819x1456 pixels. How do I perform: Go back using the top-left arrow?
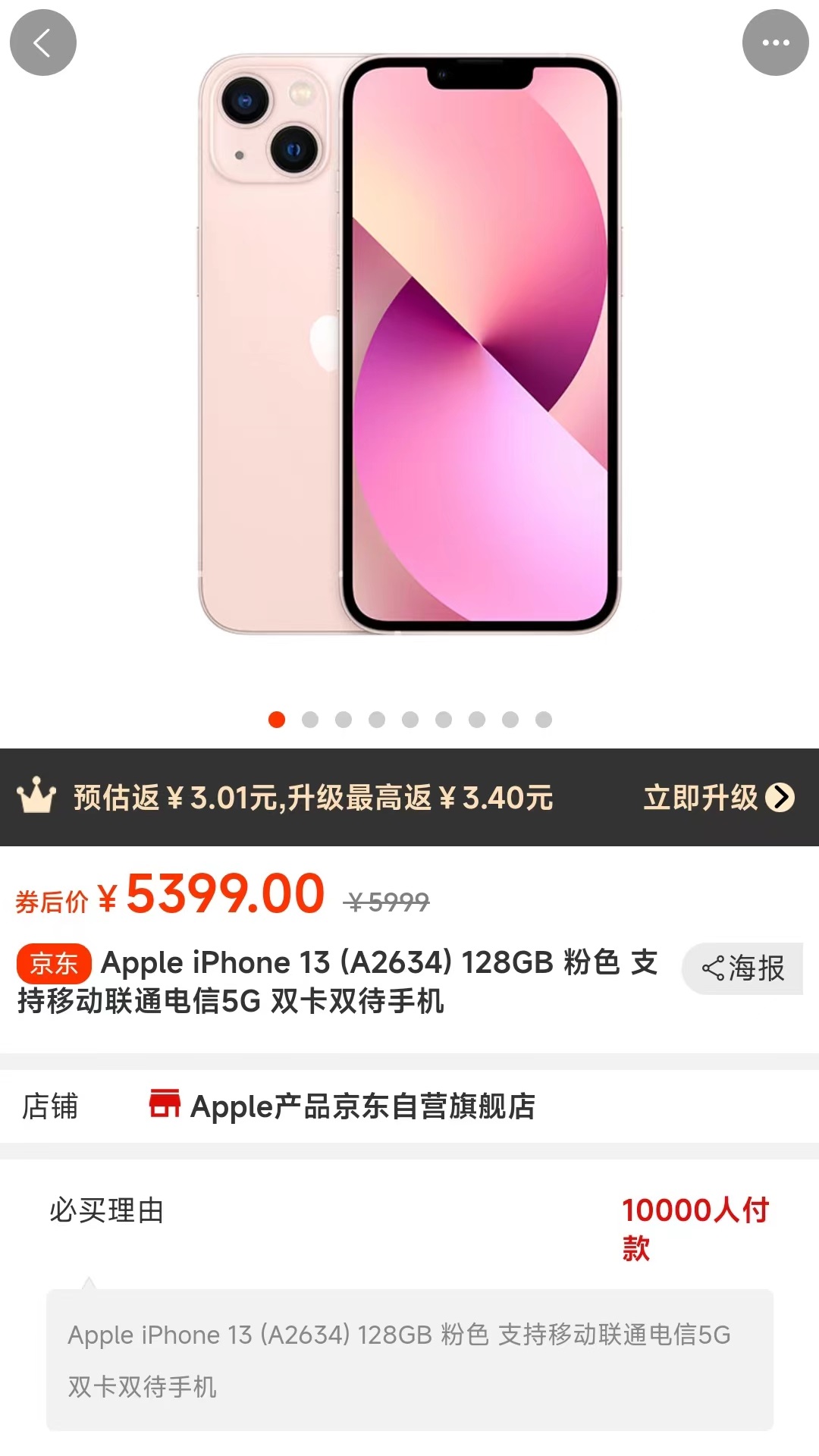tap(43, 42)
